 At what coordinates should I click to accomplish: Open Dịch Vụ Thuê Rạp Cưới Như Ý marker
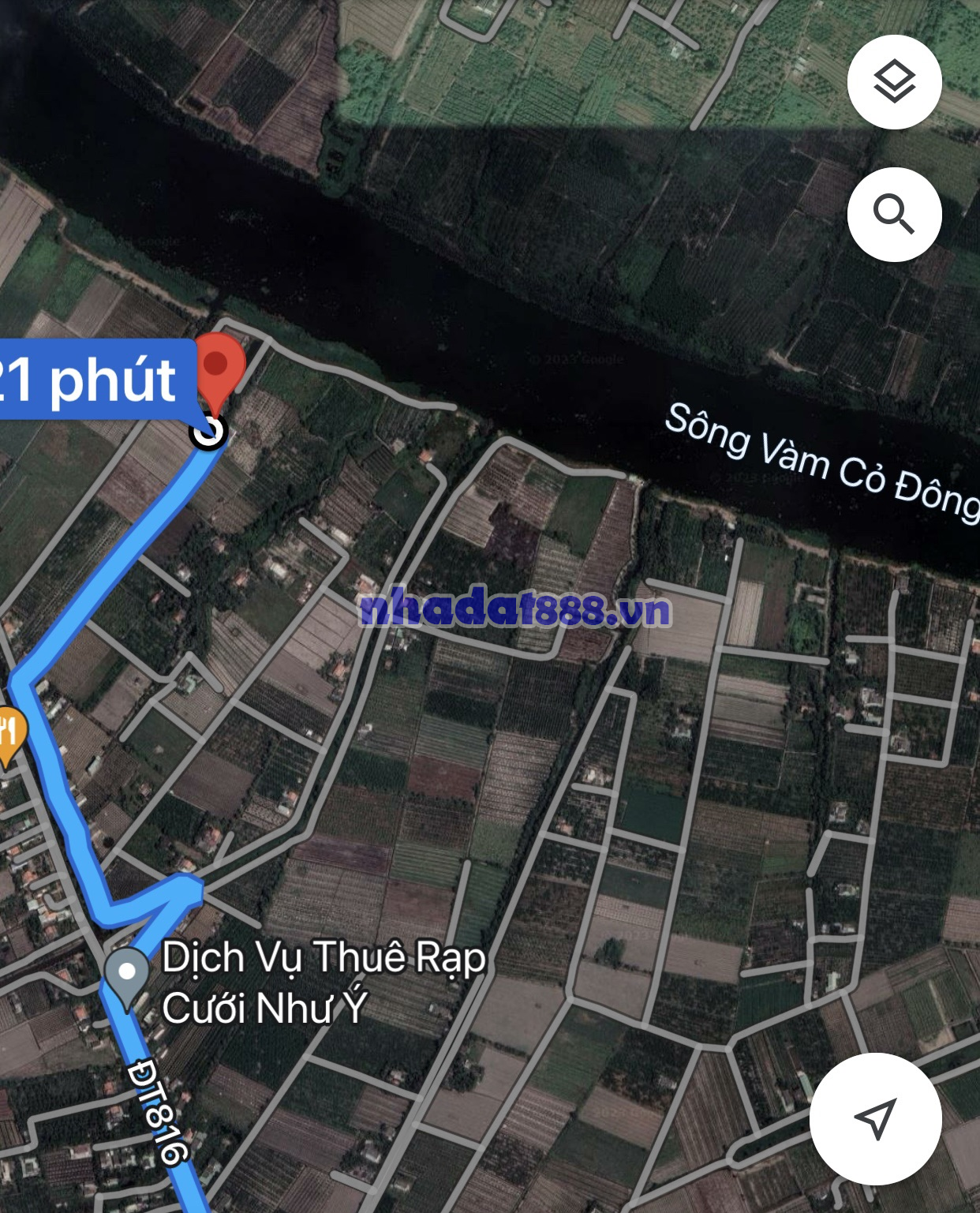pyautogui.click(x=127, y=975)
